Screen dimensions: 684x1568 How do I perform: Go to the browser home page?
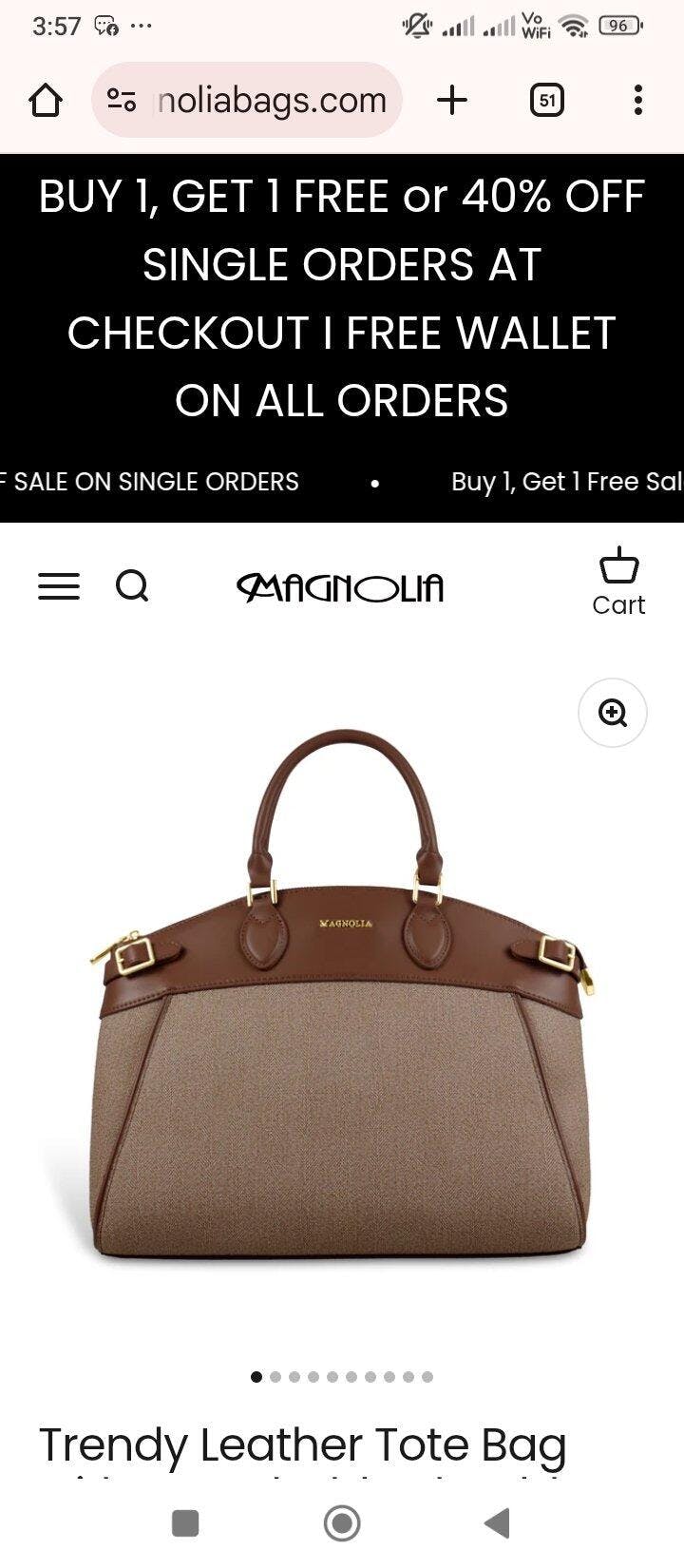(x=46, y=100)
